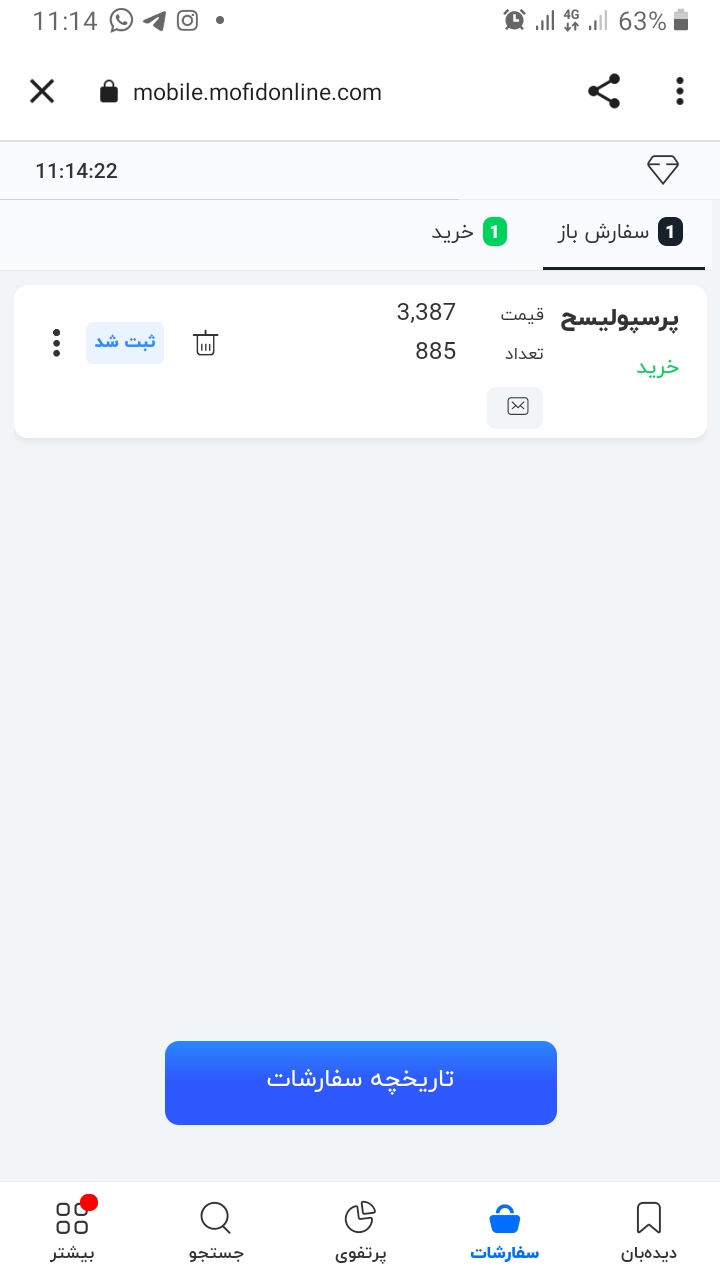Delete the پرسپولیسح order with the trash icon

pyautogui.click(x=205, y=343)
